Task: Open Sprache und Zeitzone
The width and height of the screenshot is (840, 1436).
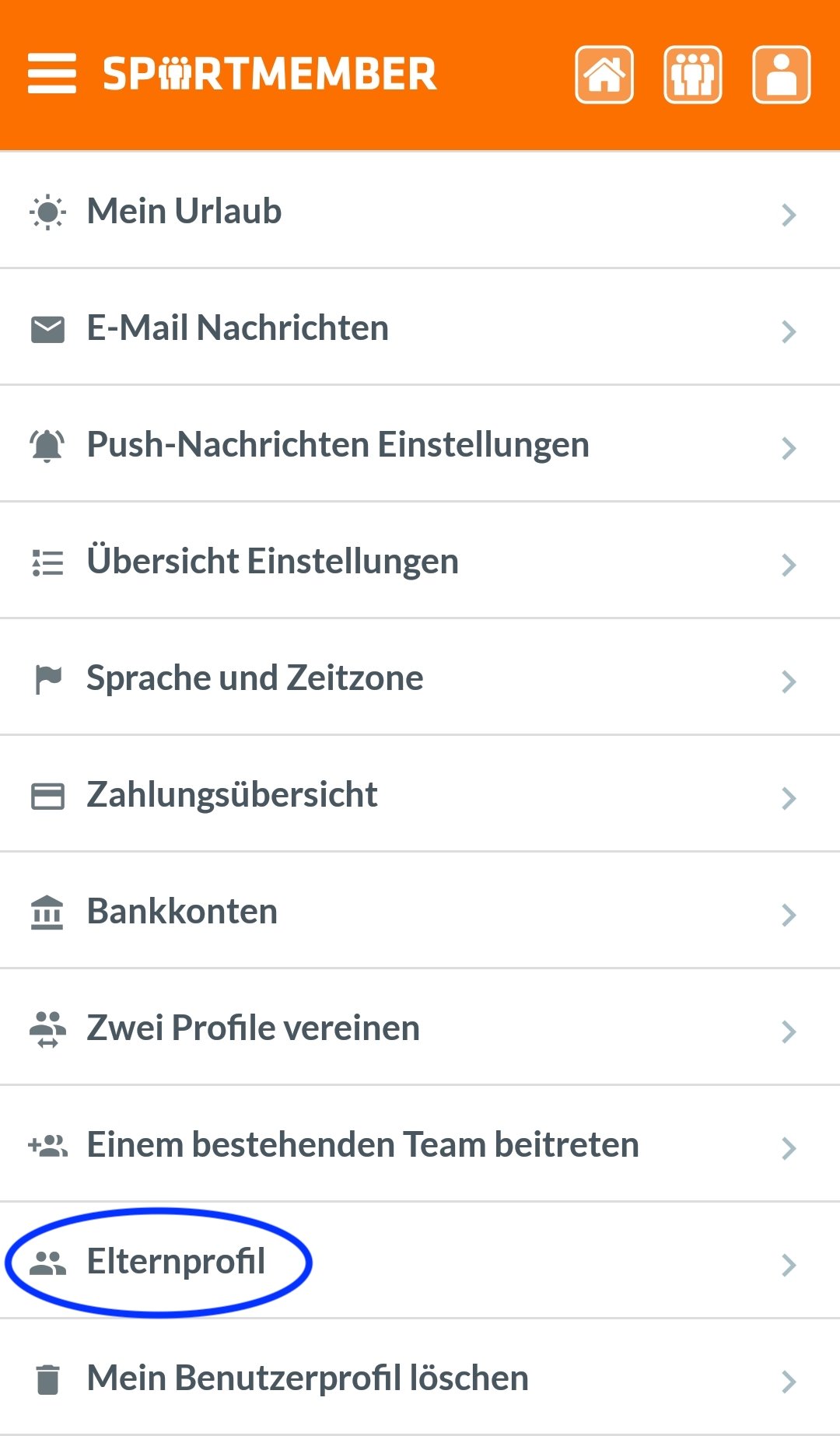Action: pyautogui.click(x=420, y=678)
